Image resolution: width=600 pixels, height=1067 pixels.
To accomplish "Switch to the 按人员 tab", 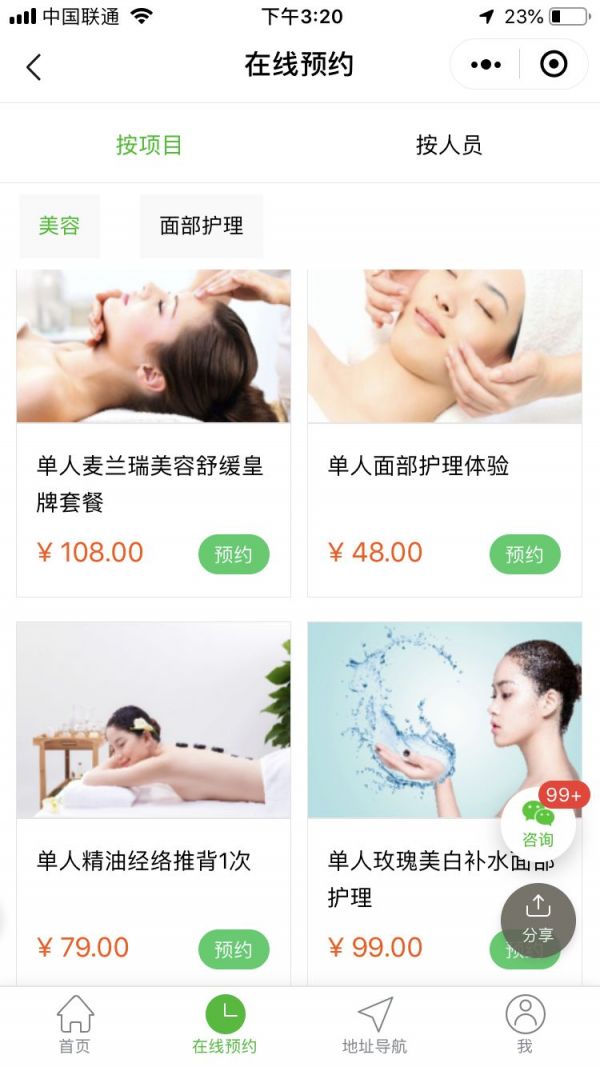I will point(449,145).
